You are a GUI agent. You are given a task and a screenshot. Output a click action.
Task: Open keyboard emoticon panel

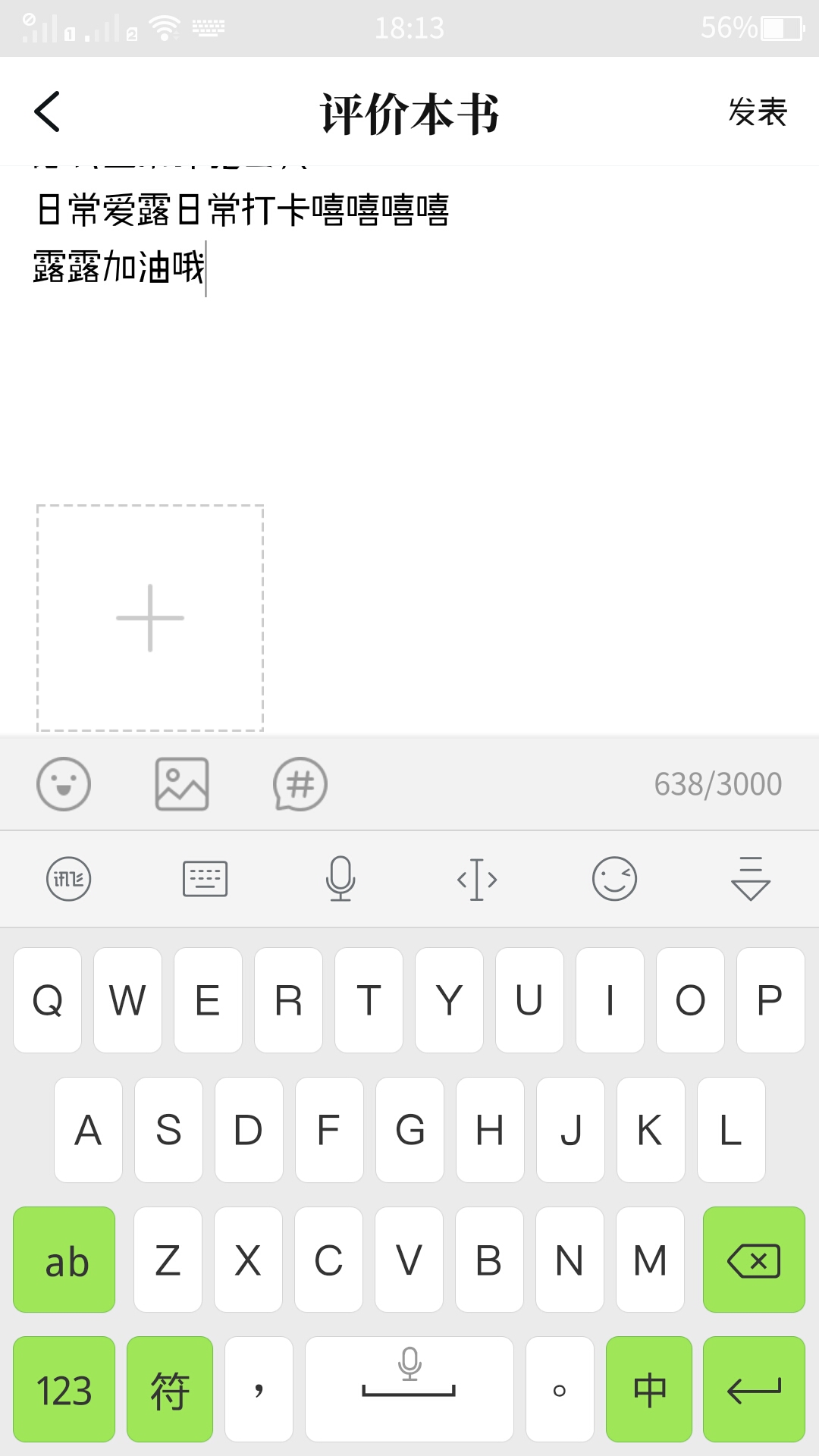pos(614,880)
